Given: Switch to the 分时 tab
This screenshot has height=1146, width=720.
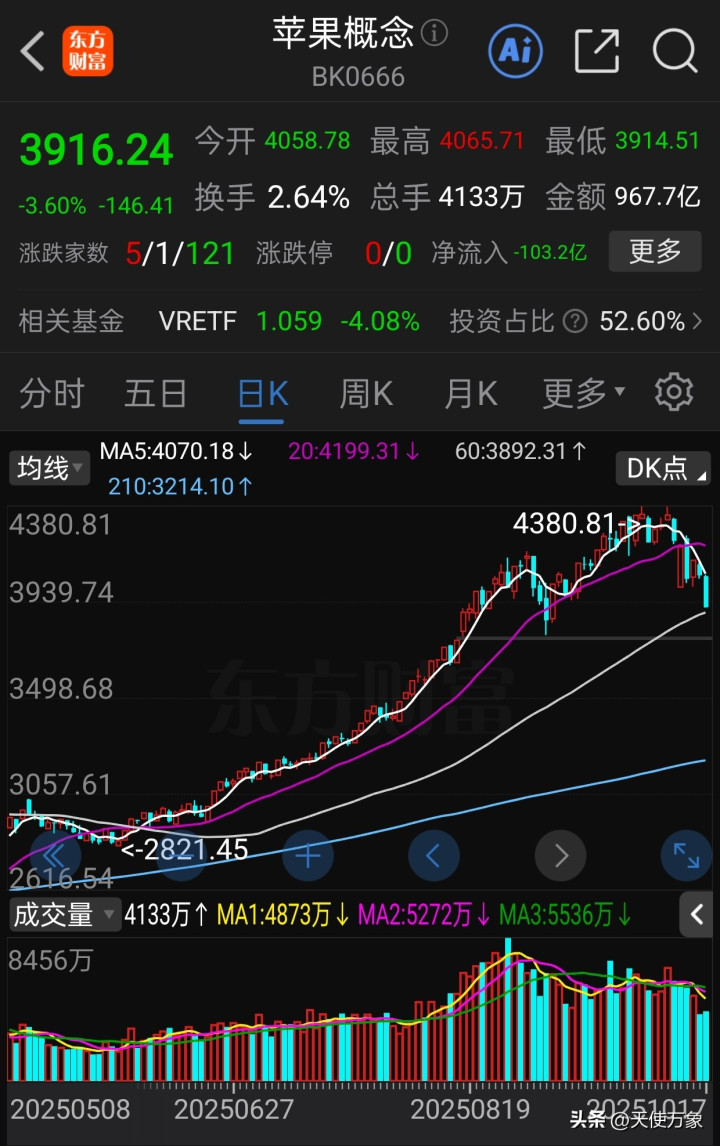Looking at the screenshot, I should click(52, 394).
